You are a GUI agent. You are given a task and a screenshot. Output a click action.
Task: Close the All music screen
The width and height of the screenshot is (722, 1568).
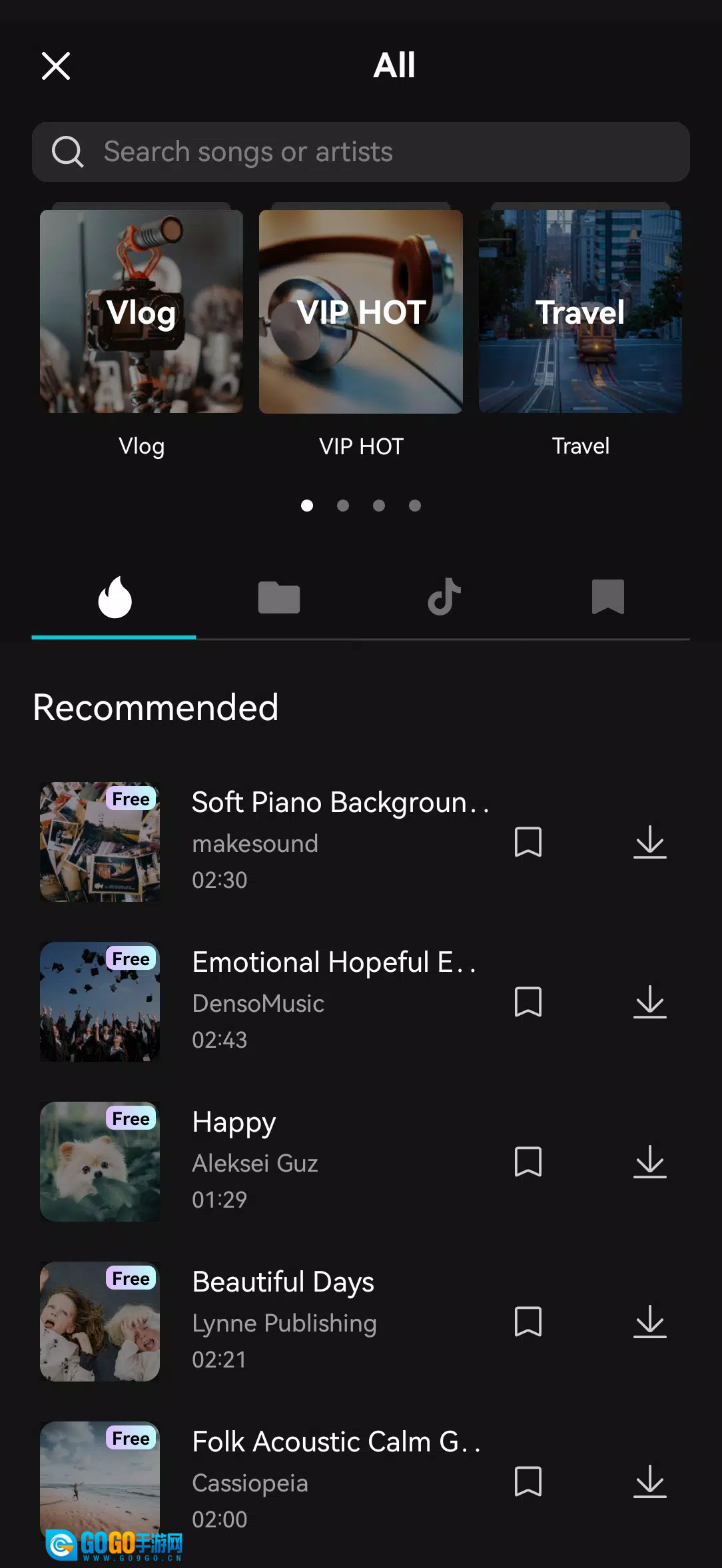coord(56,66)
